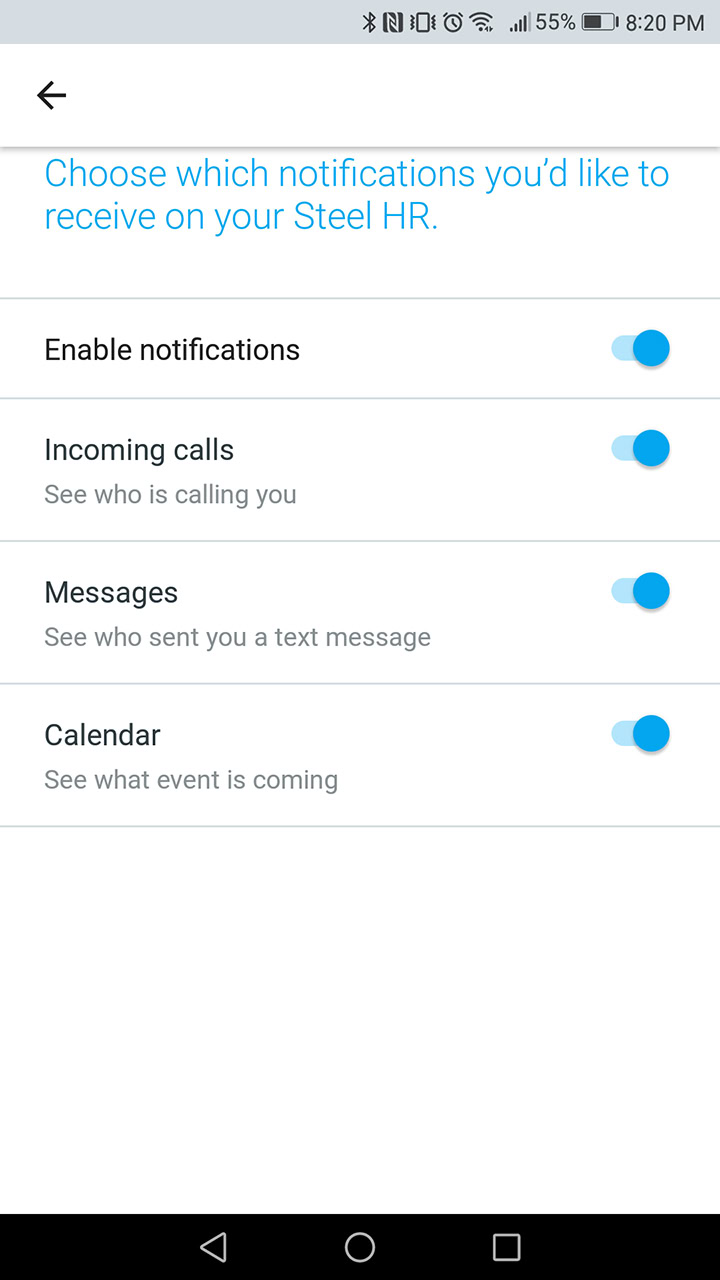Screen dimensions: 720x1280
Task: Disable the Messages notifications switch
Action: point(640,591)
